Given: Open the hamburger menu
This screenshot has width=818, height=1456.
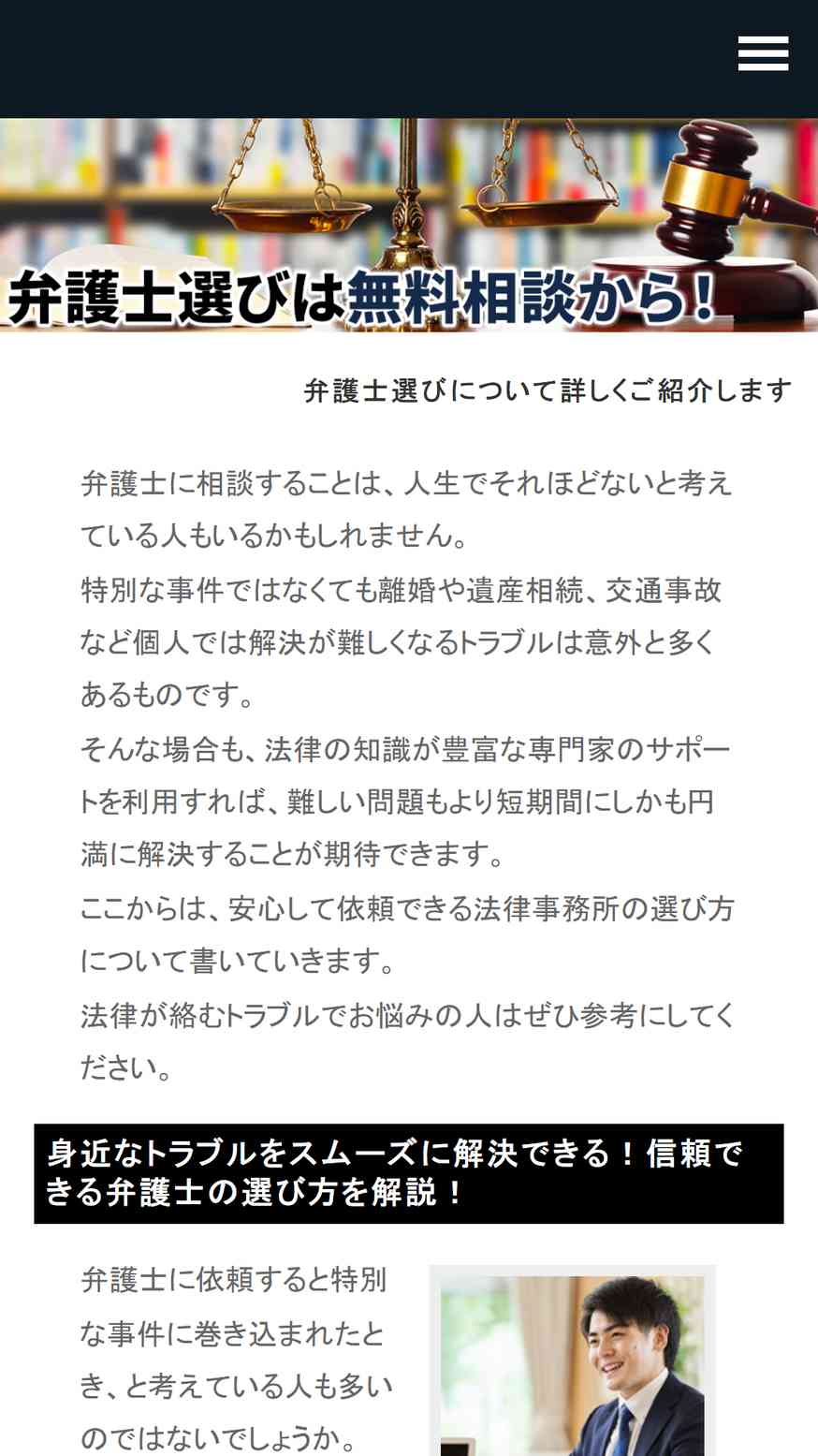Looking at the screenshot, I should pyautogui.click(x=763, y=54).
